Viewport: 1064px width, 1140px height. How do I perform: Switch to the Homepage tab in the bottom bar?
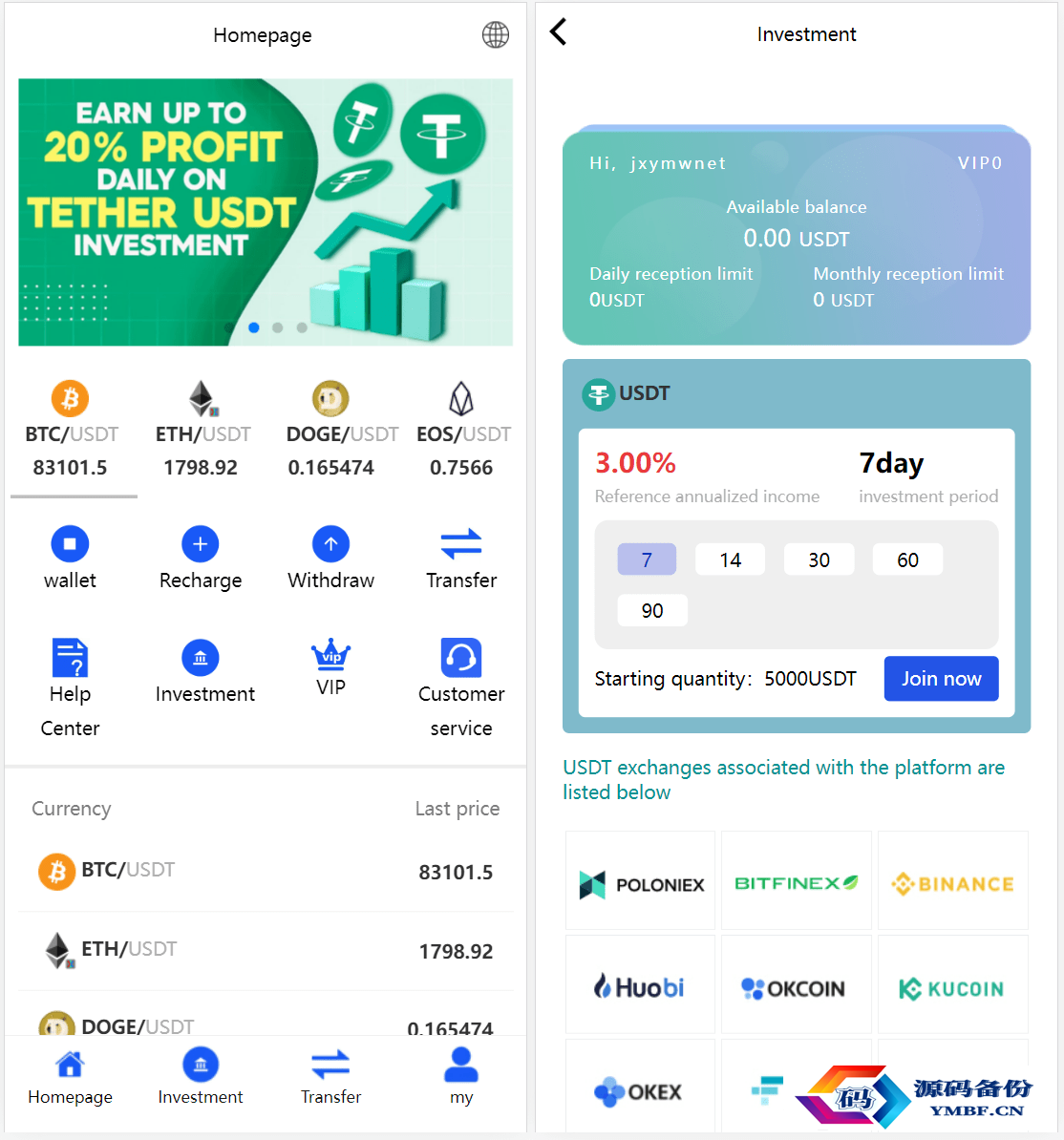coord(70,1076)
